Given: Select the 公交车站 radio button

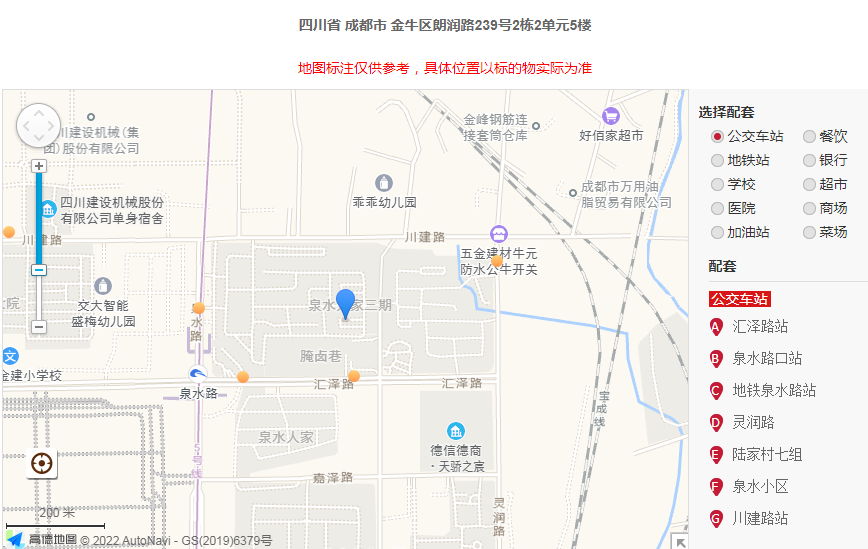Looking at the screenshot, I should [x=717, y=136].
